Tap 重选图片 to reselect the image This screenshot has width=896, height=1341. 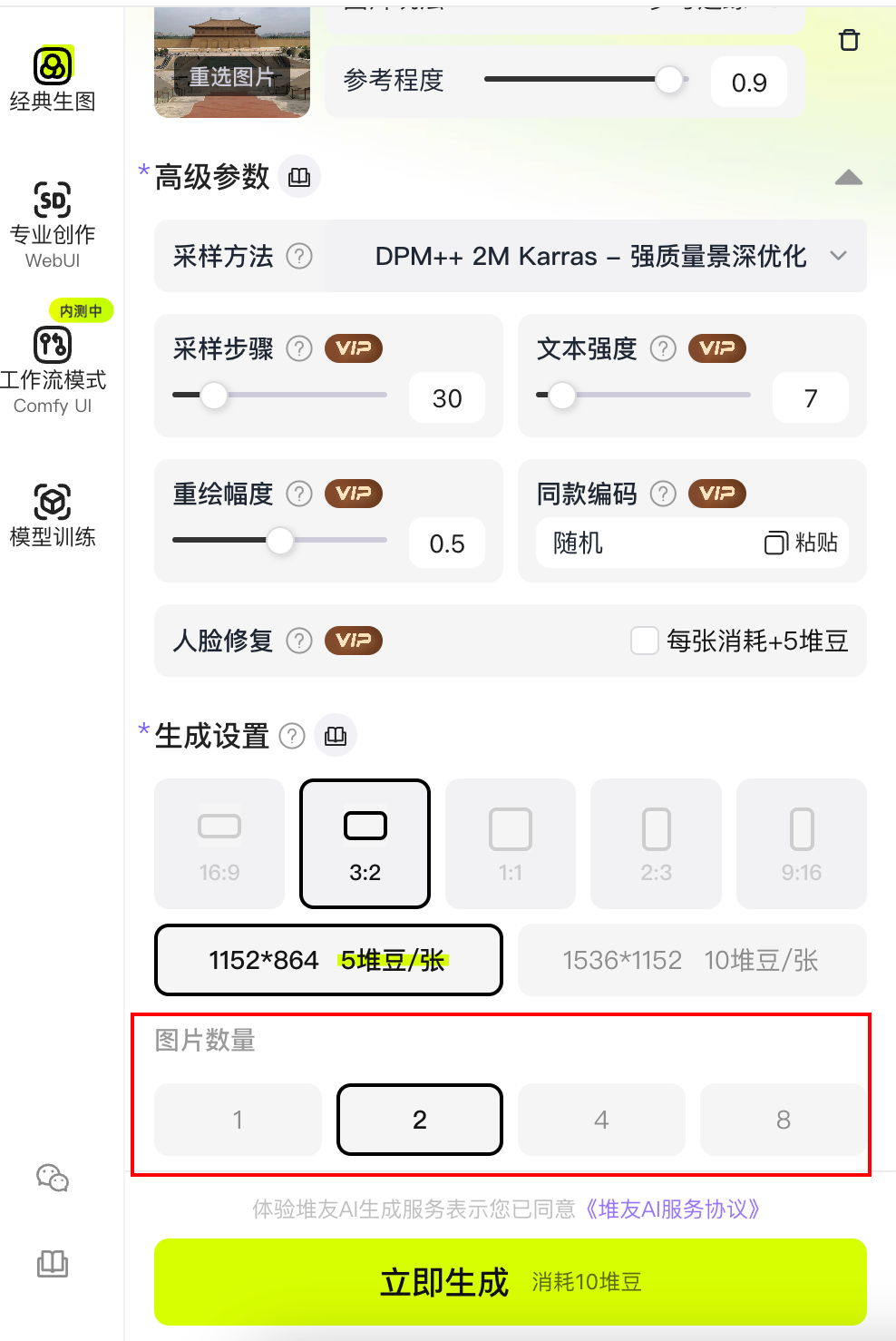(x=231, y=77)
